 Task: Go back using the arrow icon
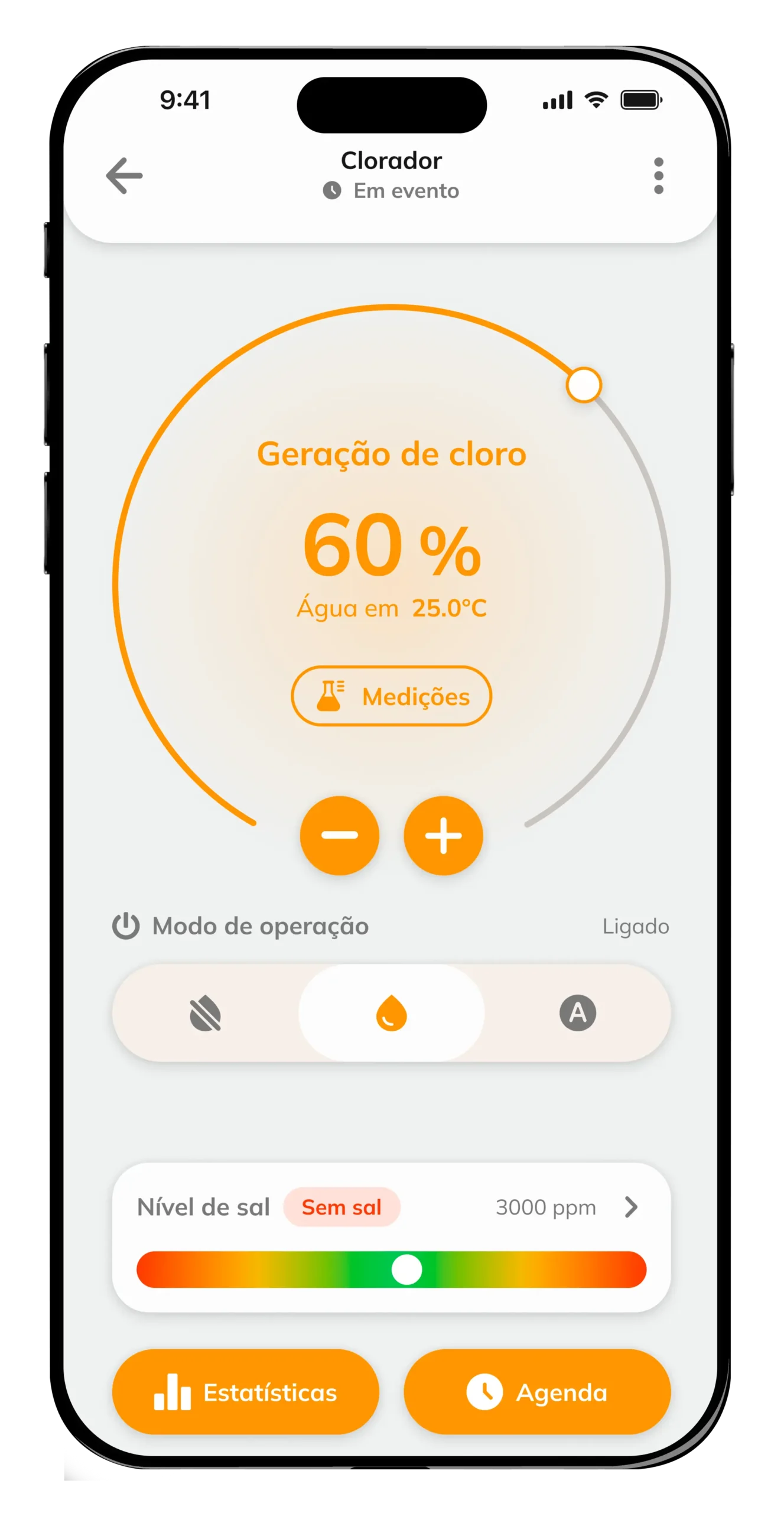[x=124, y=176]
